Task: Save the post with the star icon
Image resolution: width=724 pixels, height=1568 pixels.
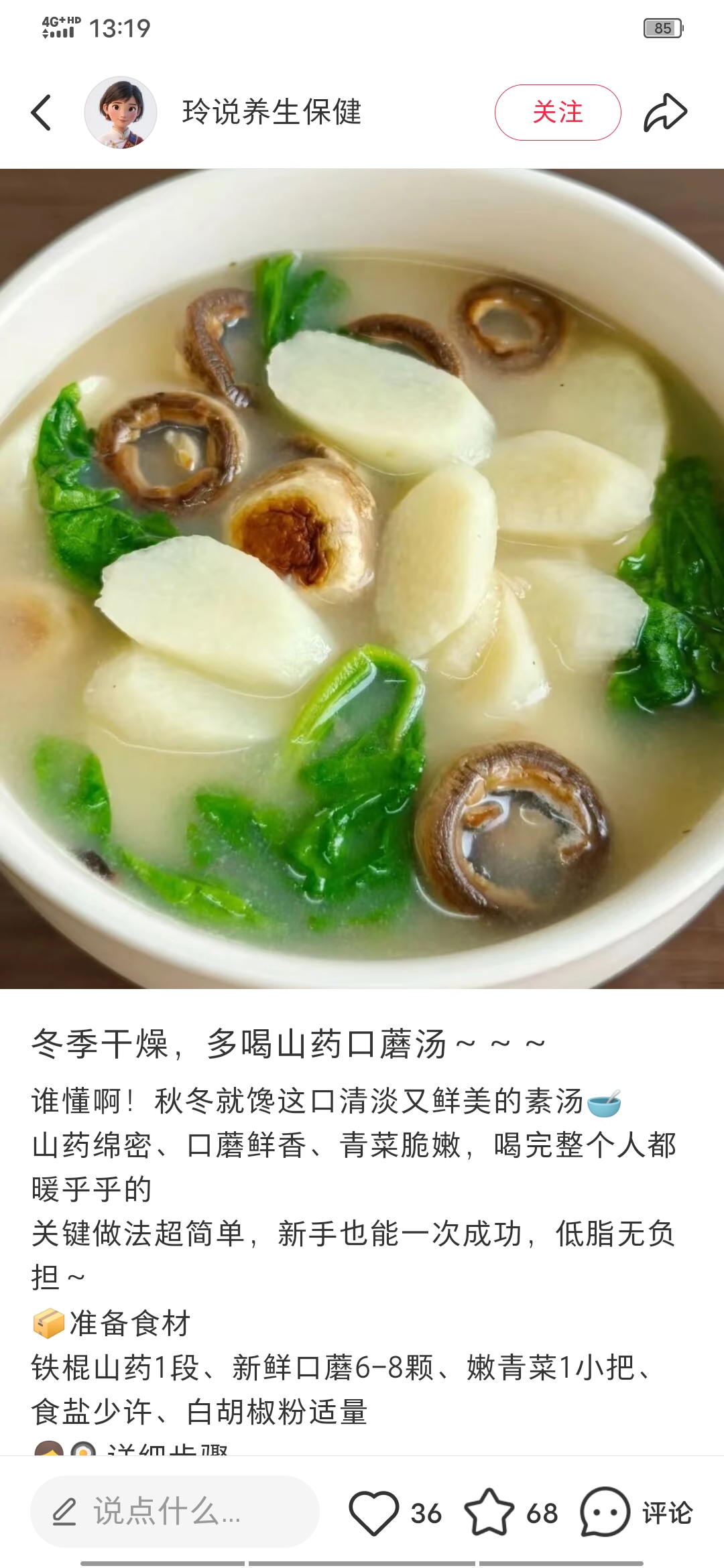Action: click(489, 1512)
